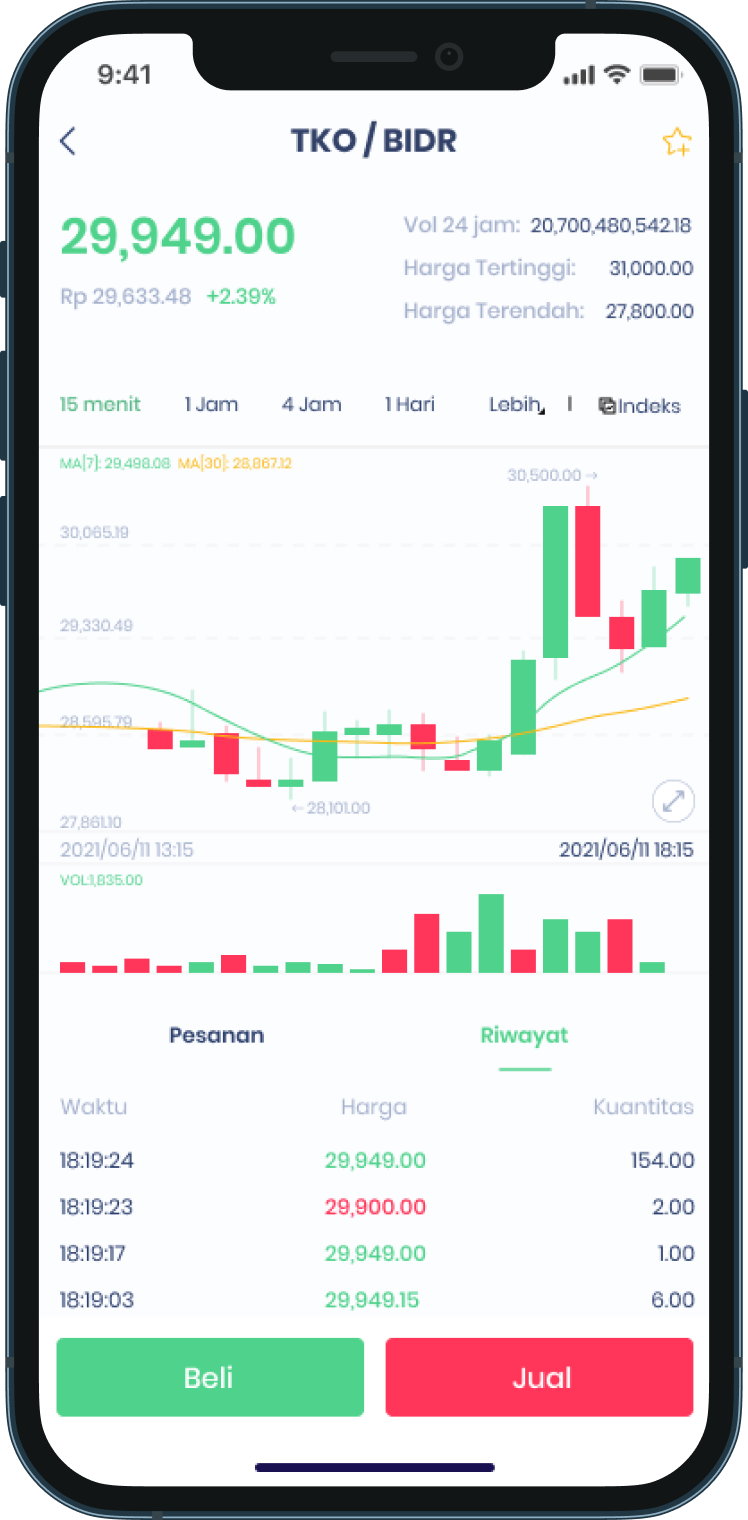Switch to the Pesanan tab

pyautogui.click(x=217, y=1035)
